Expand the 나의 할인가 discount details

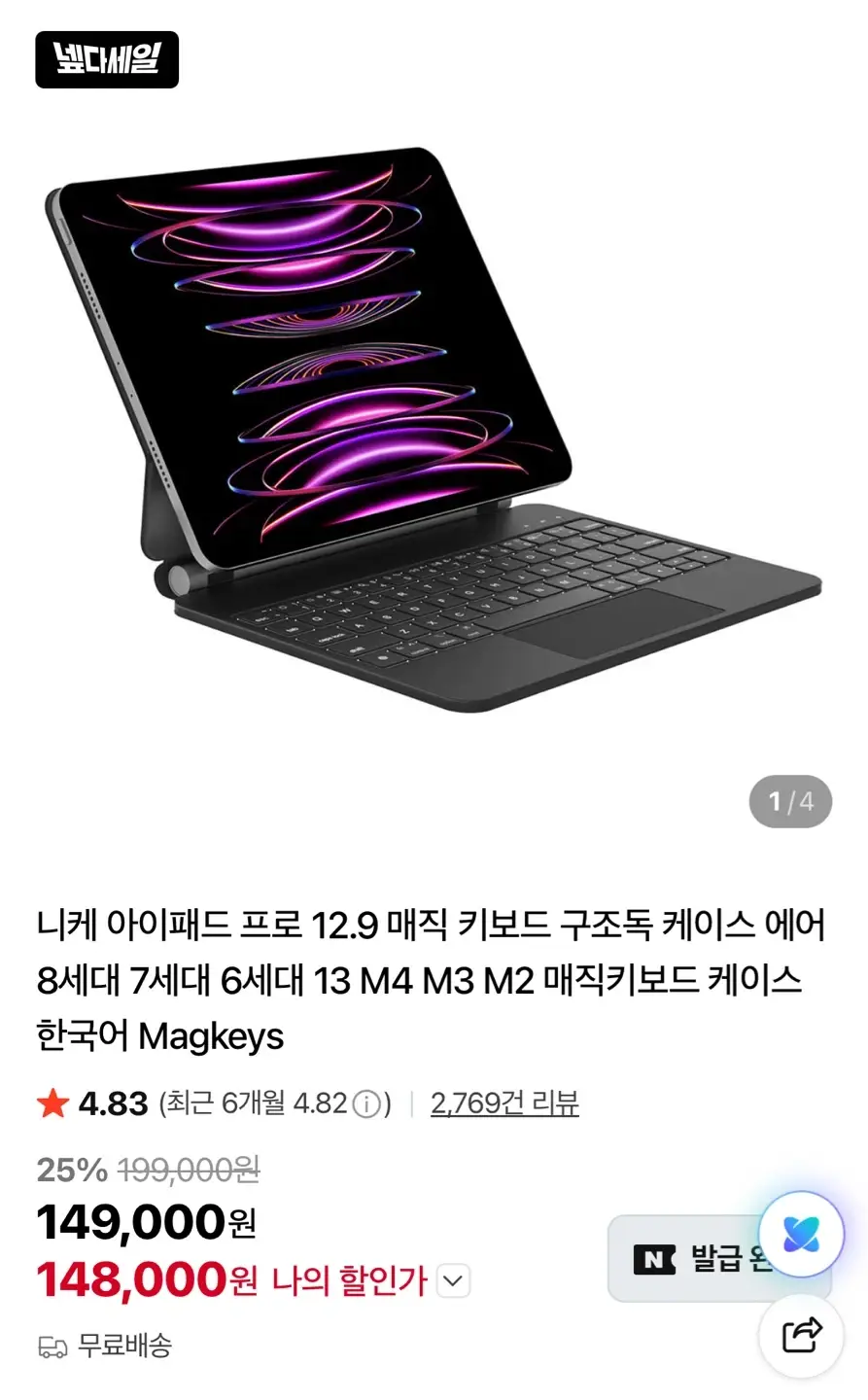coord(454,1281)
